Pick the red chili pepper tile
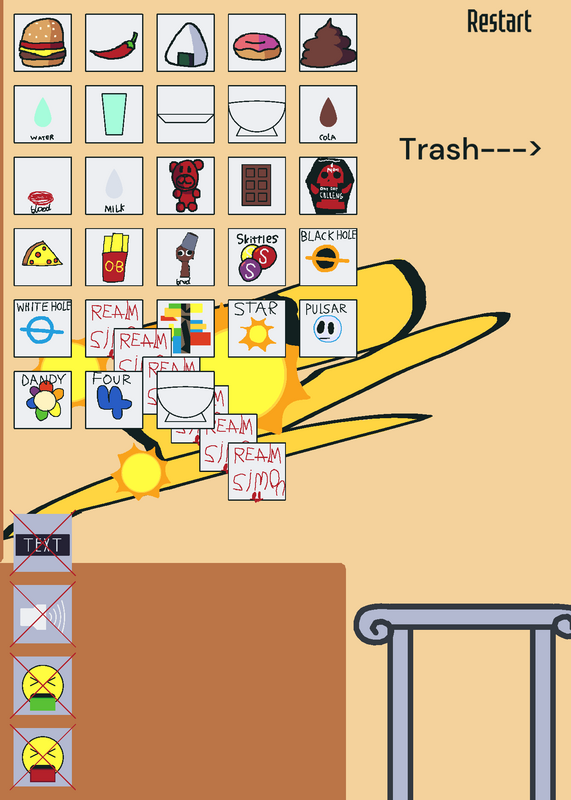Image resolution: width=571 pixels, height=800 pixels. (x=114, y=43)
